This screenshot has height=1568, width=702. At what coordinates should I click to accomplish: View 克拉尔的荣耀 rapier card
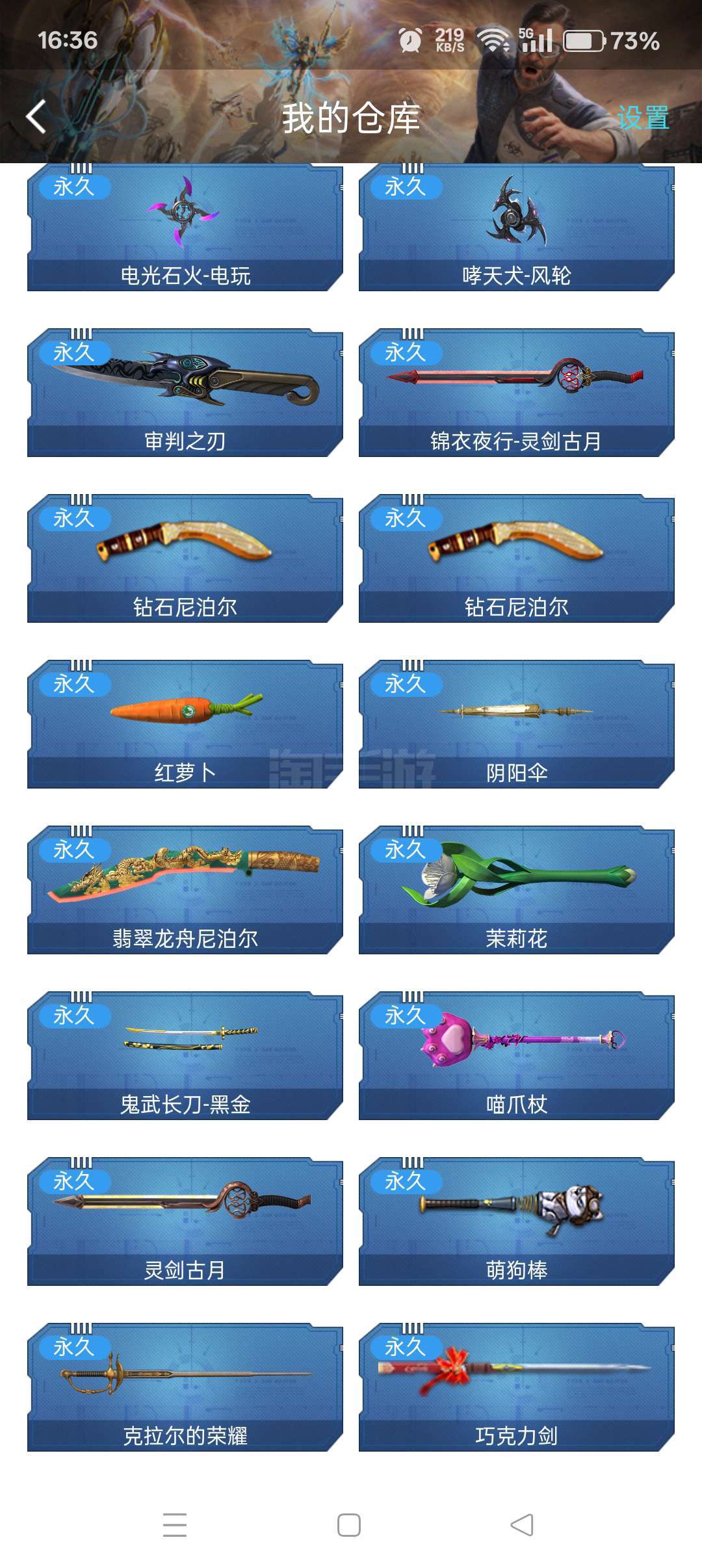pos(185,1388)
